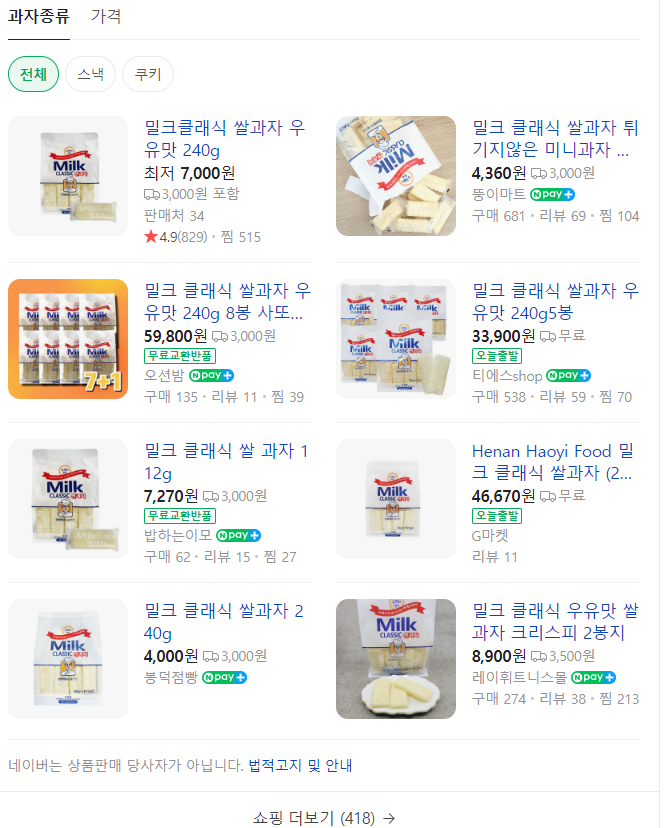Open the 뚱이마트 미니과자 4,360원 product
Screen dimensions: 670x828
(554, 139)
